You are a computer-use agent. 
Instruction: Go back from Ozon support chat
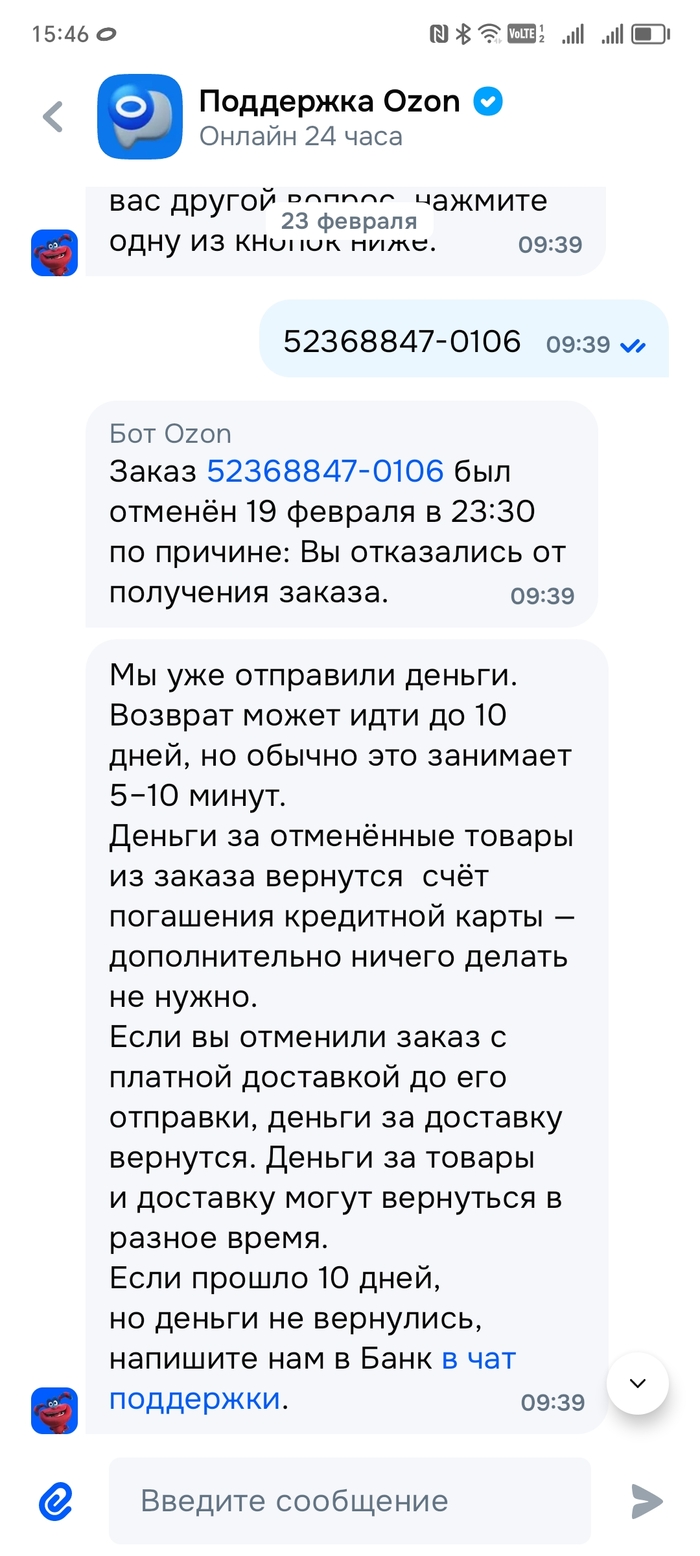(x=53, y=117)
